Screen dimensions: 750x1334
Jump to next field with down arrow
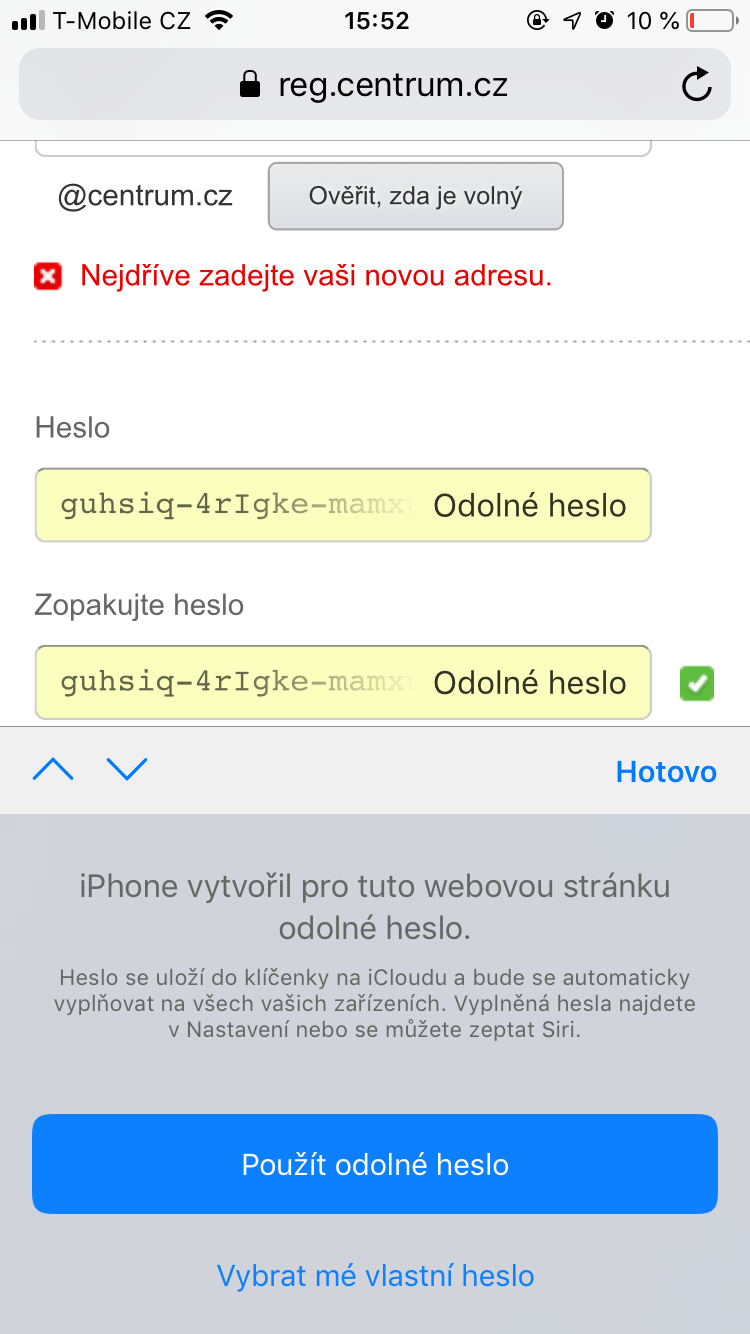(x=127, y=770)
